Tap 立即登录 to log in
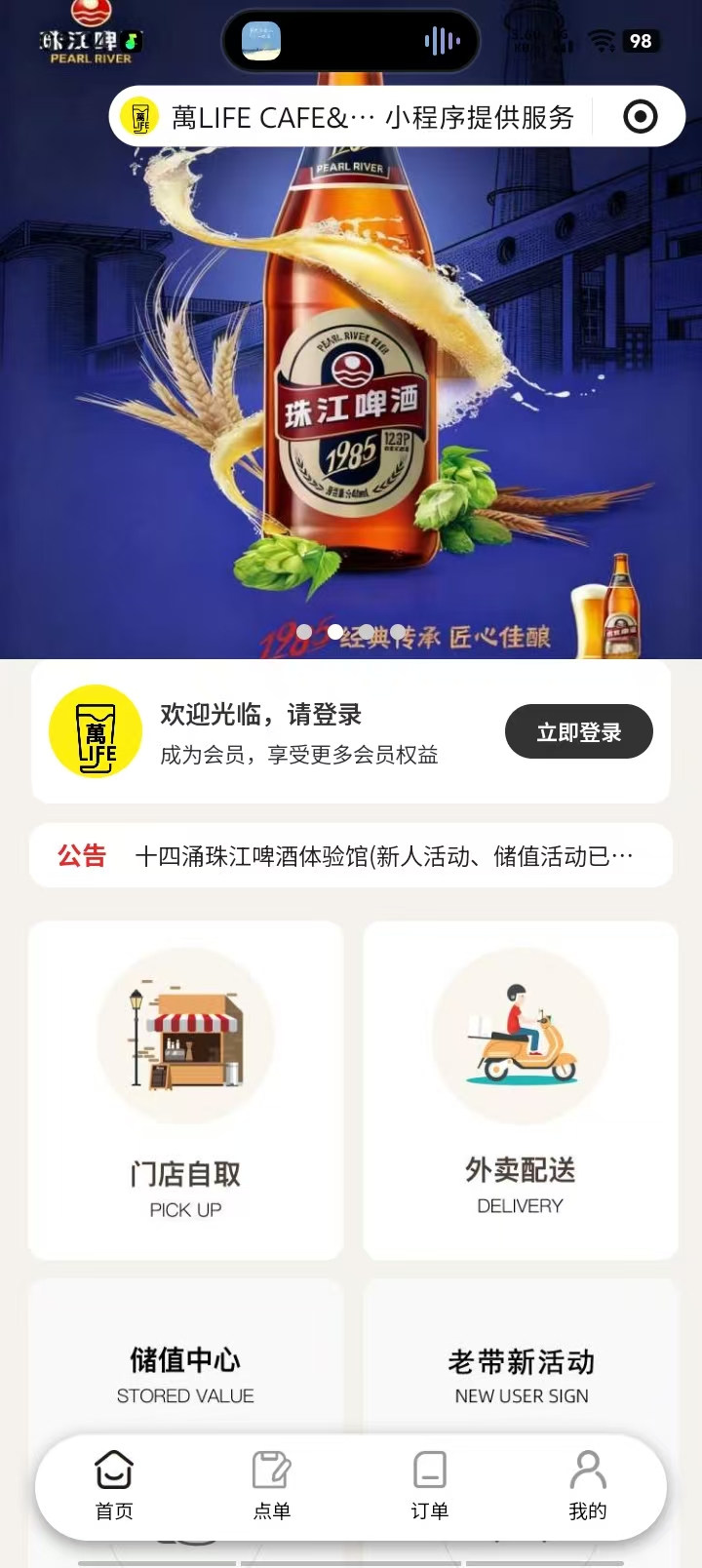Viewport: 702px width, 1568px height. [x=578, y=732]
